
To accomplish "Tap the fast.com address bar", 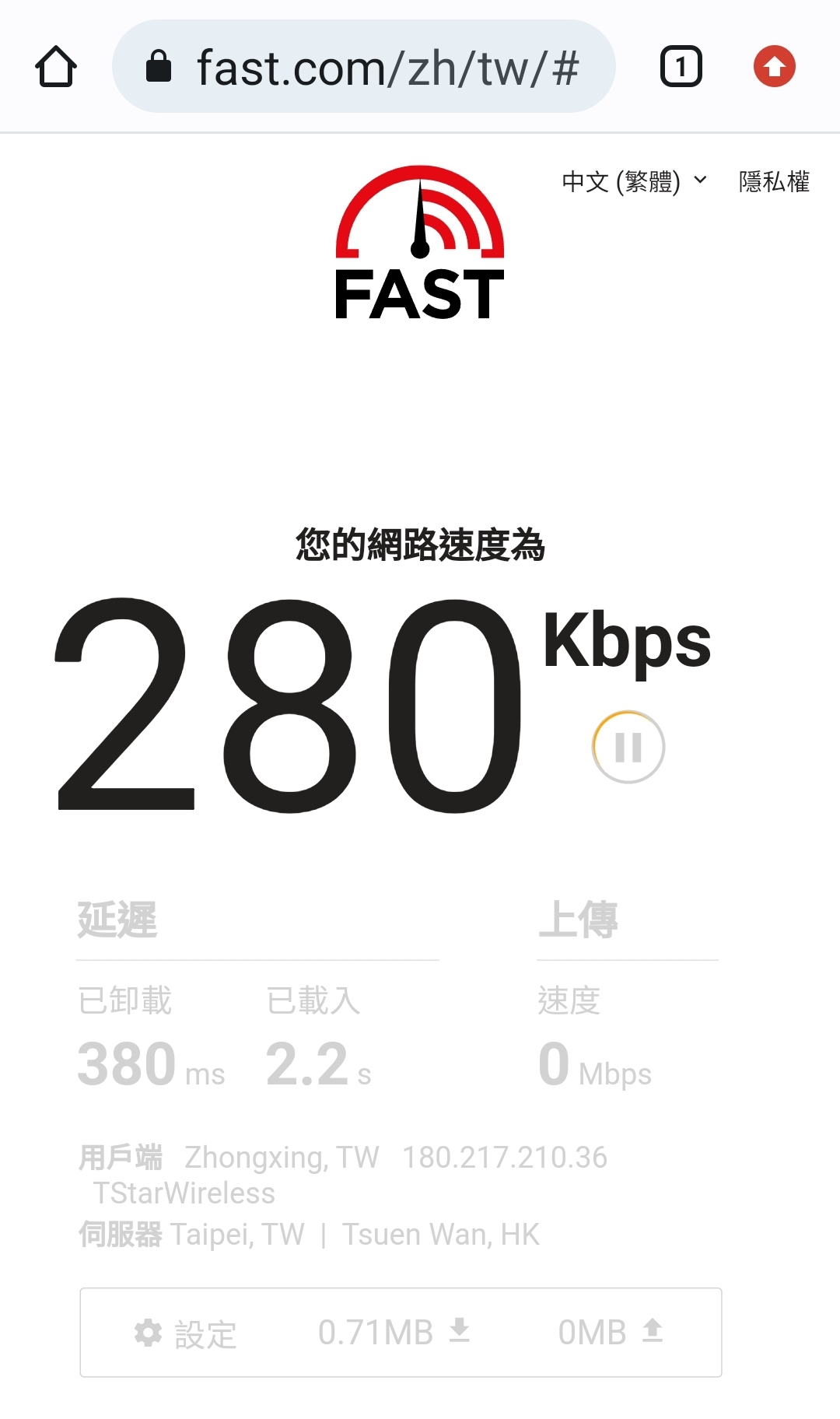I will click(364, 67).
